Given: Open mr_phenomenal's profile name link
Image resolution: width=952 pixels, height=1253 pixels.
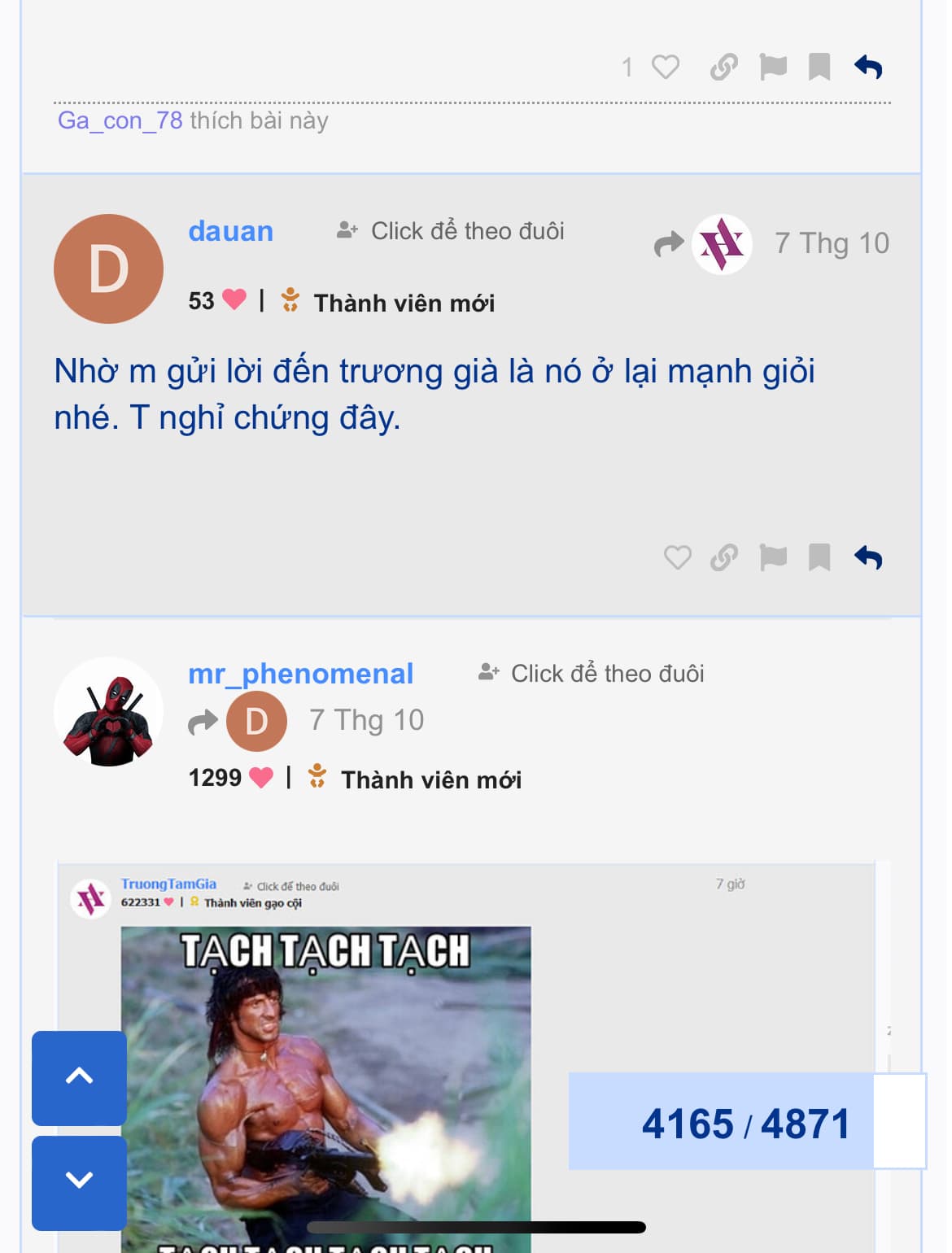Looking at the screenshot, I should (300, 674).
